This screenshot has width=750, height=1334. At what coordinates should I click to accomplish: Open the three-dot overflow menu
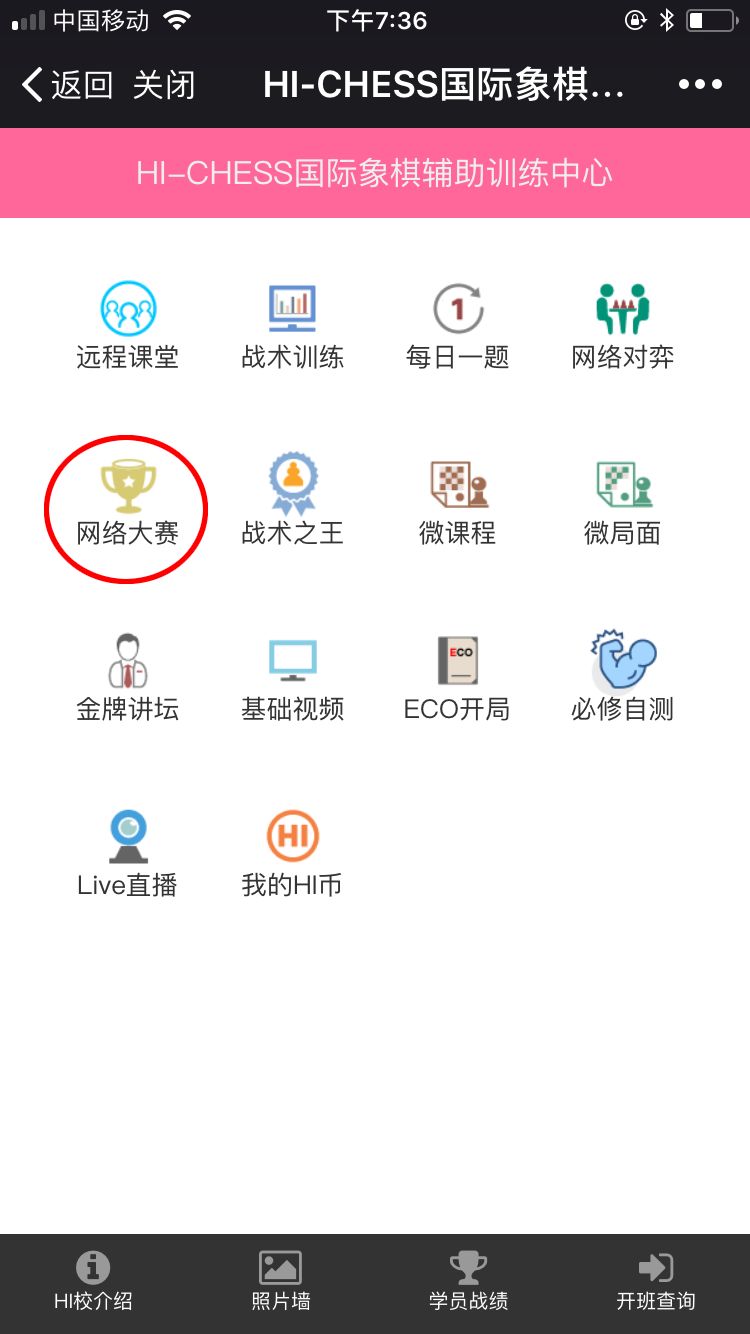pyautogui.click(x=700, y=85)
